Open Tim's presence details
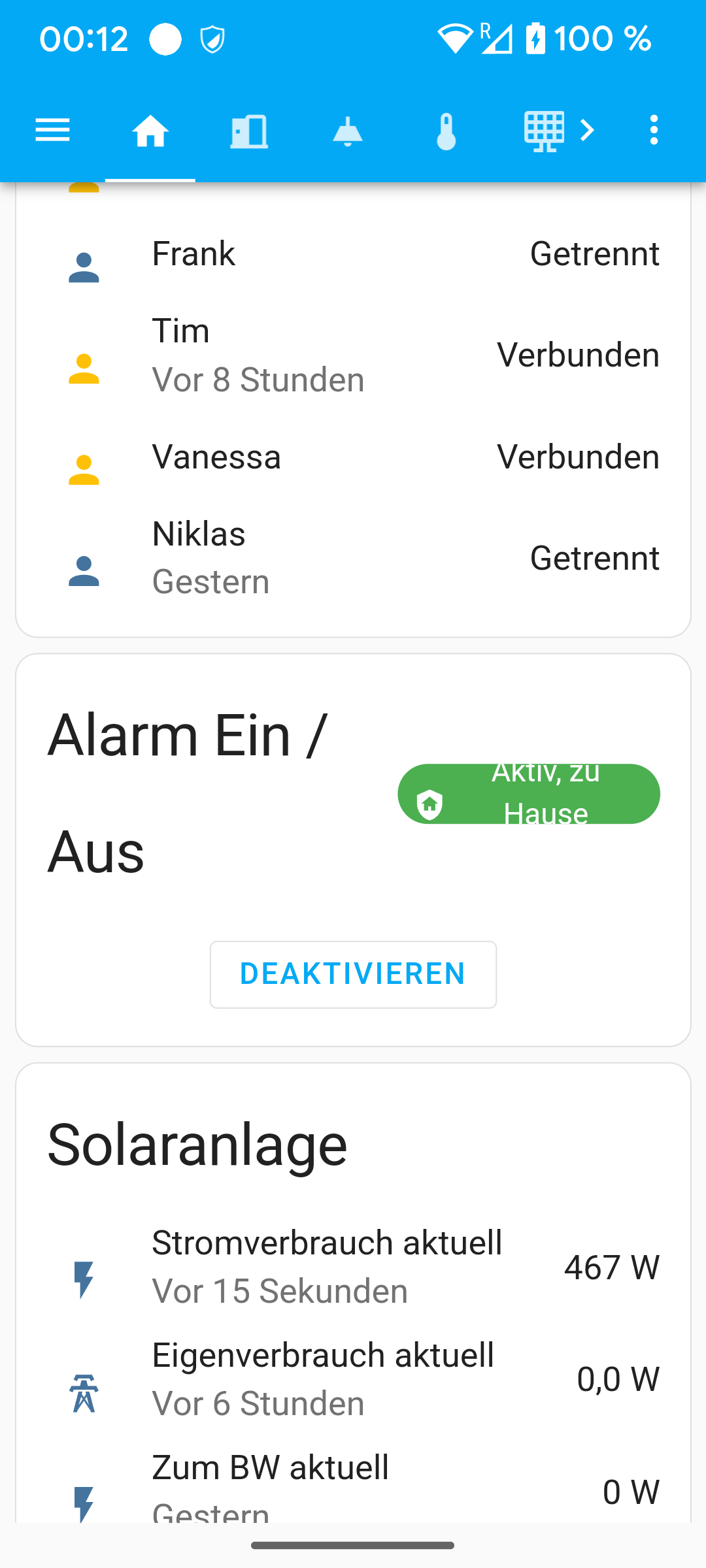 click(x=353, y=355)
